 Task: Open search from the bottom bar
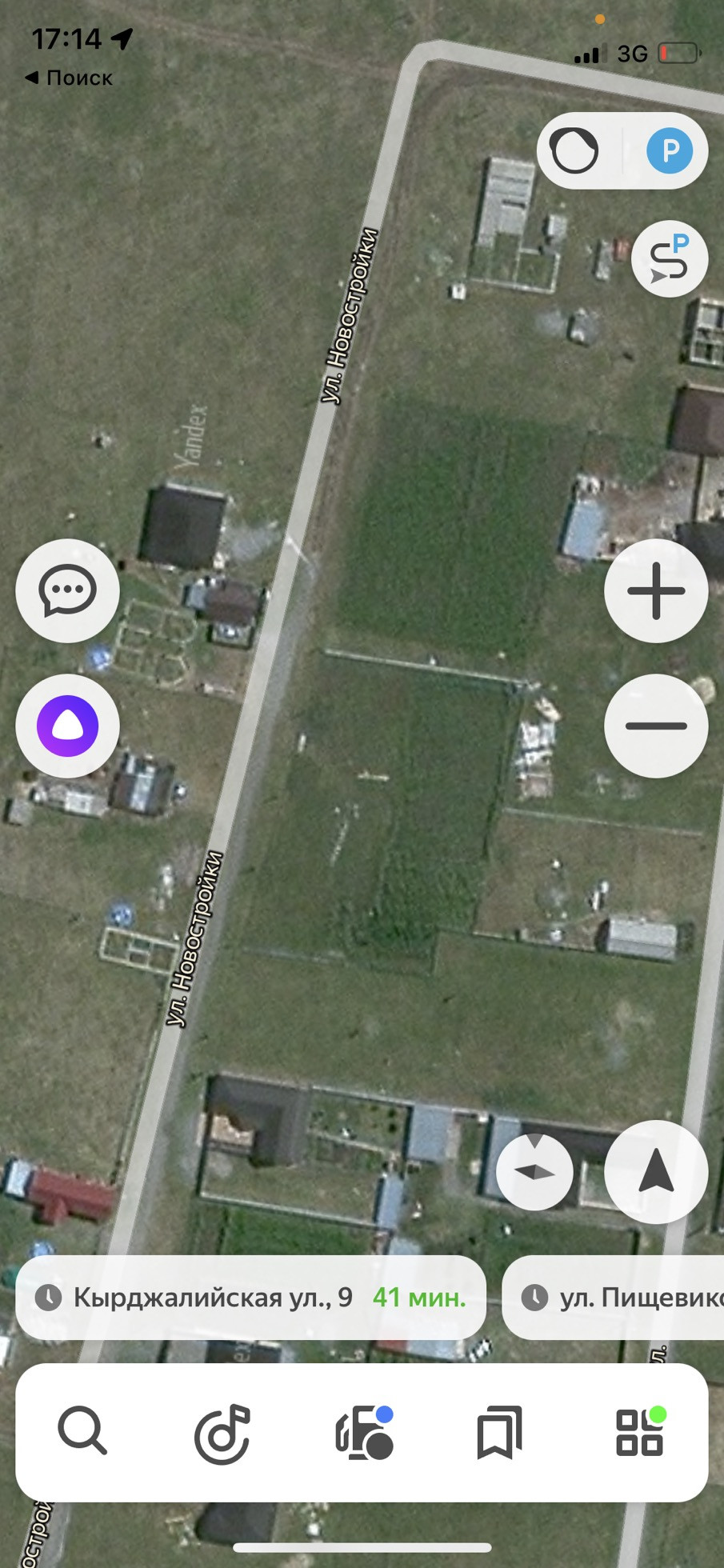click(x=82, y=1431)
